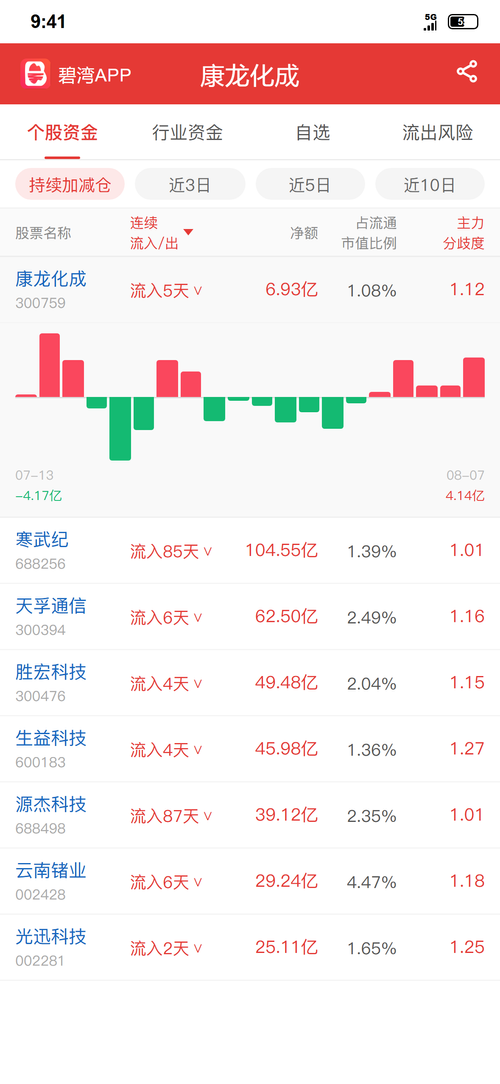Image resolution: width=500 pixels, height=1084 pixels.
Task: Expand the 云南锗业 stock row
Action: pyautogui.click(x=250, y=881)
